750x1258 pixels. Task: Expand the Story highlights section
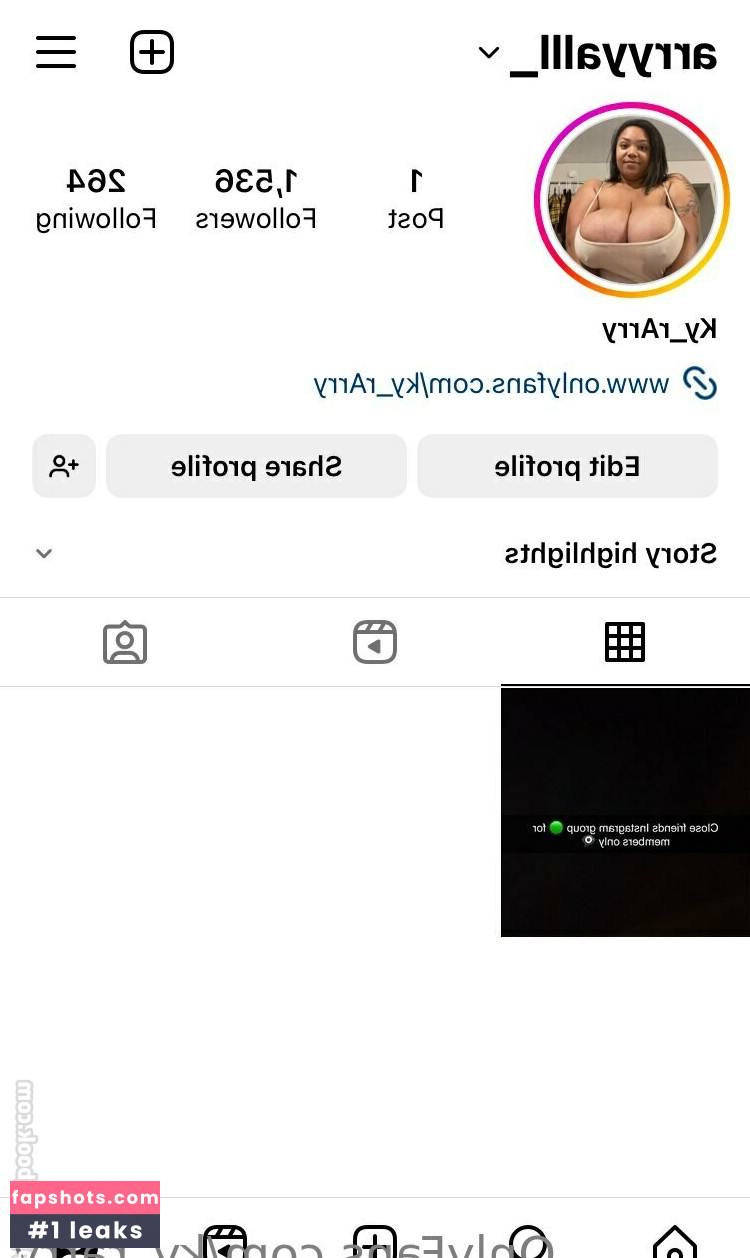tap(44, 553)
